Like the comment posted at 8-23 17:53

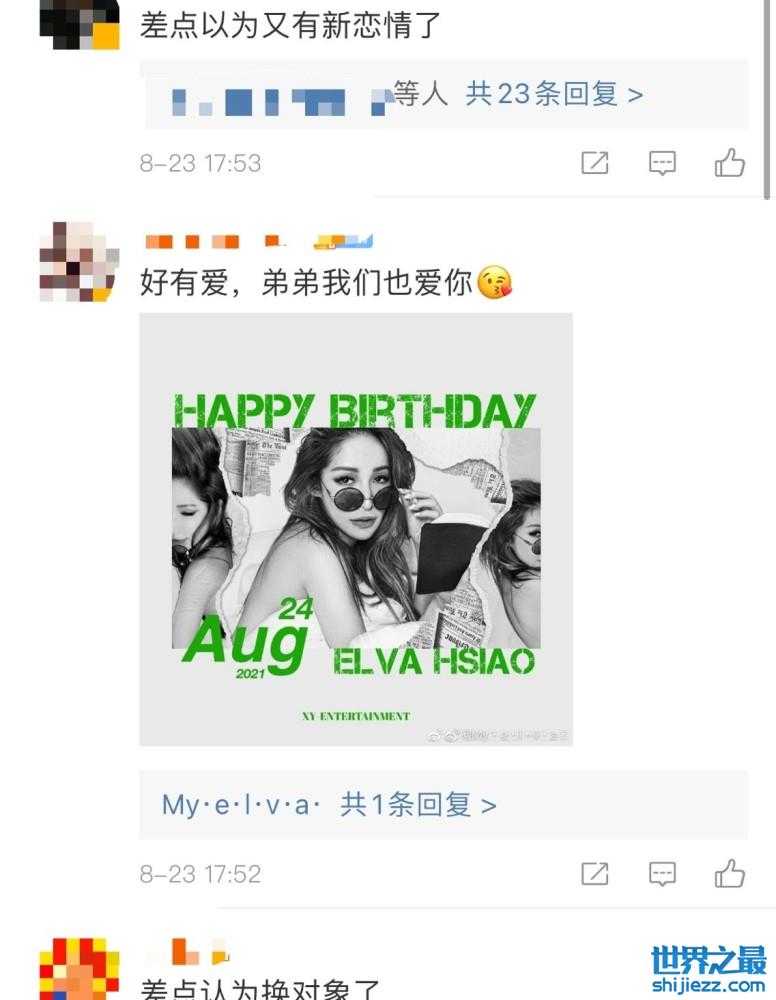(x=730, y=162)
